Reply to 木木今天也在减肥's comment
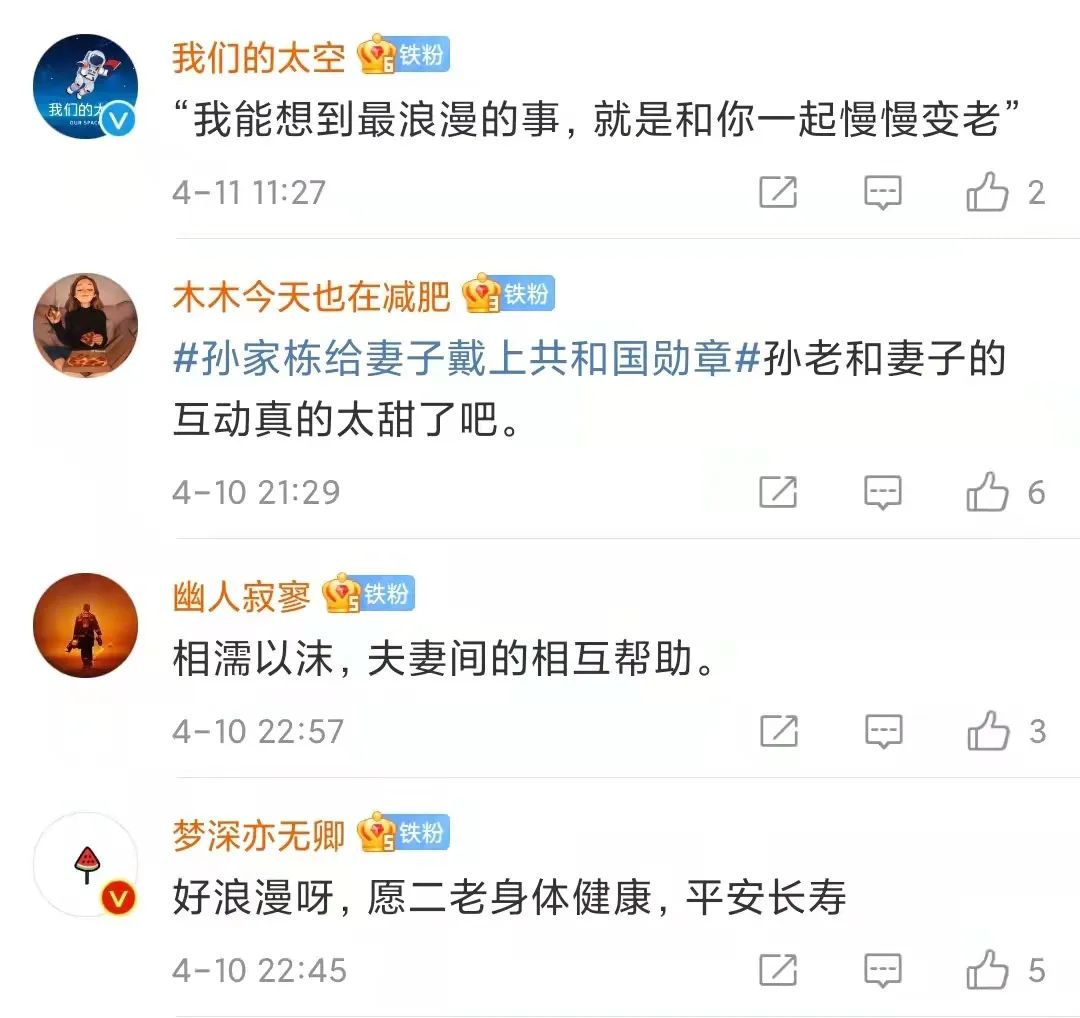The height and width of the screenshot is (1018, 1080). click(882, 492)
